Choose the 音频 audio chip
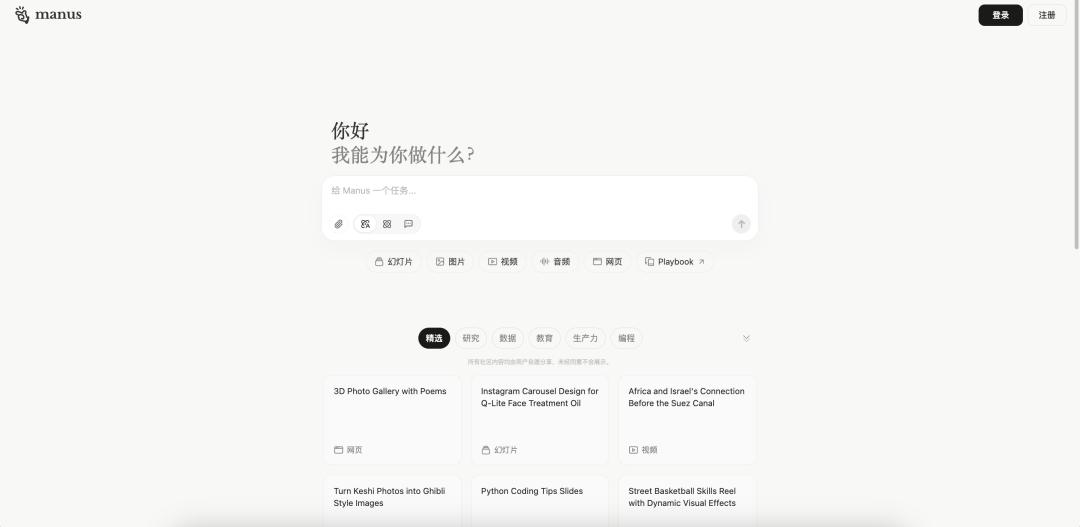This screenshot has height=527, width=1080. (555, 262)
